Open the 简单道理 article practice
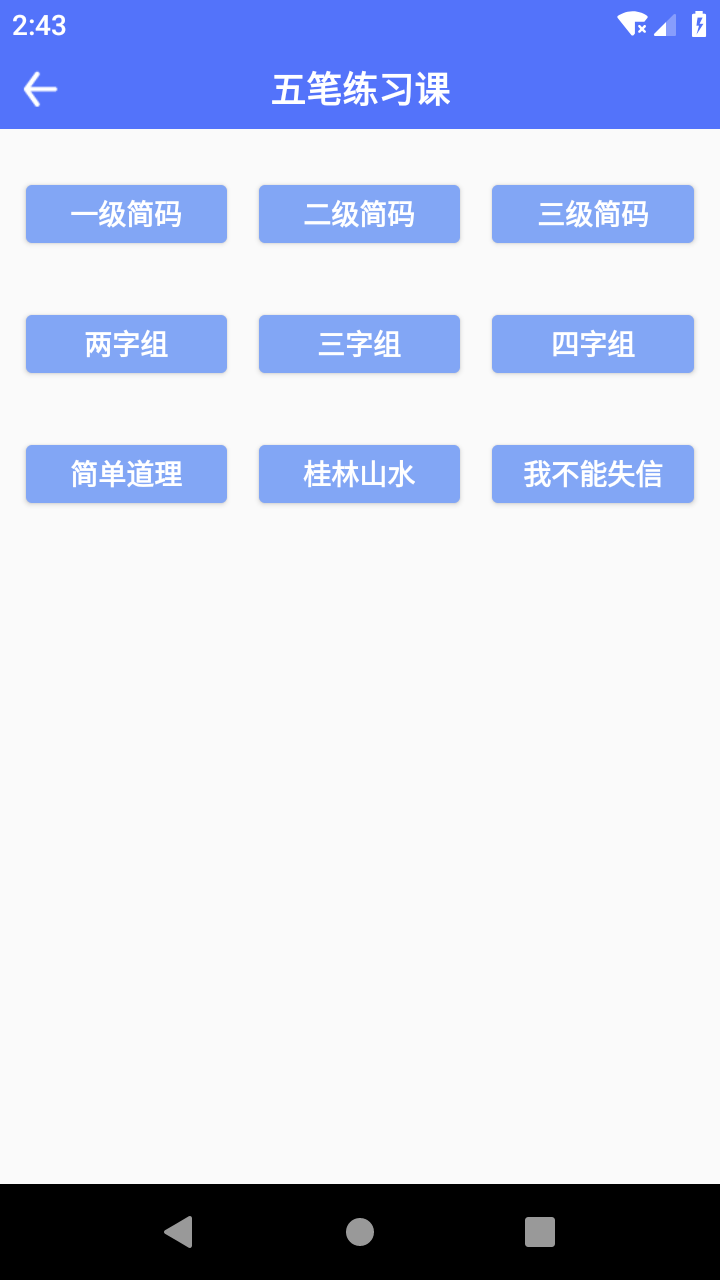The image size is (720, 1280). click(x=126, y=474)
